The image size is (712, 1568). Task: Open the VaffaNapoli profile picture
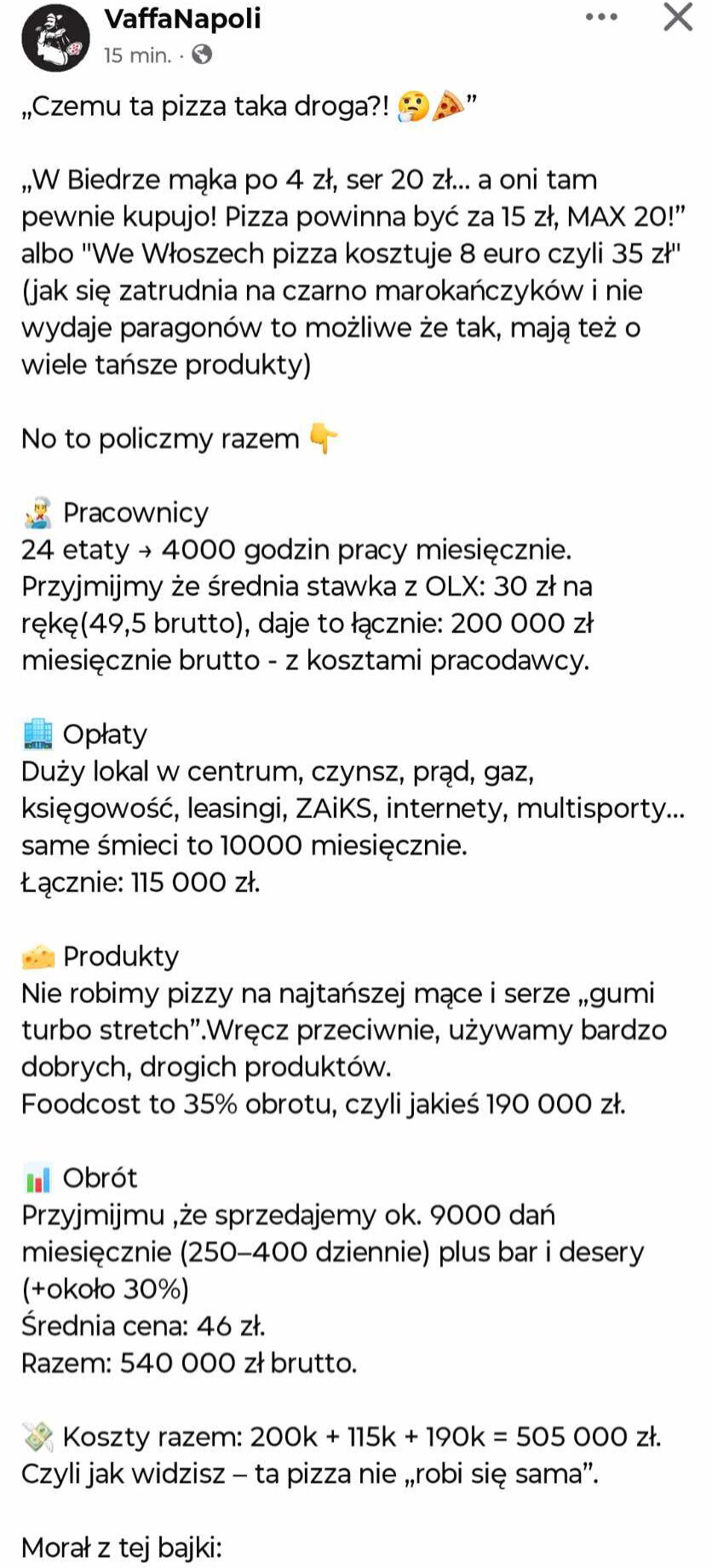(x=55, y=38)
